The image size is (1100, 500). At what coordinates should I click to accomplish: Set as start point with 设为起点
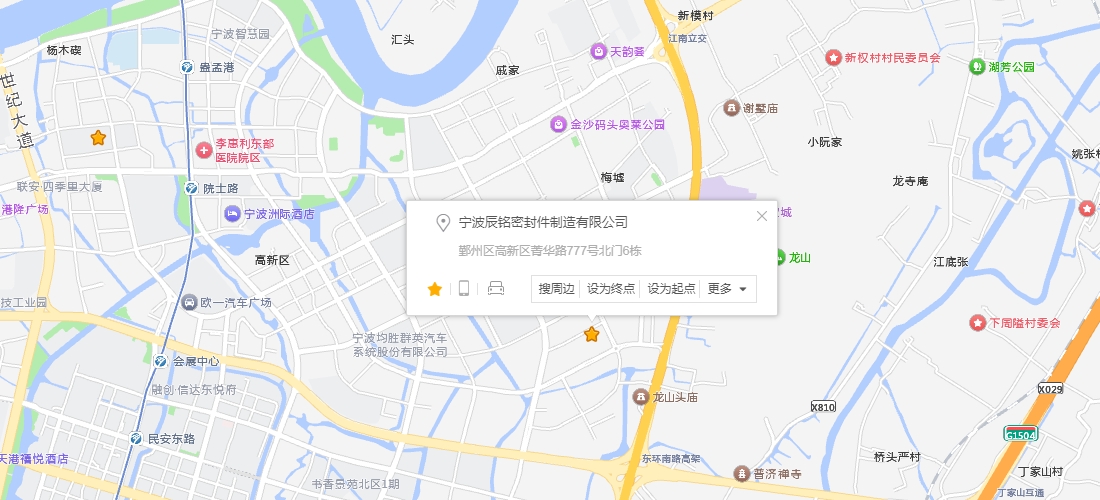[x=671, y=289]
